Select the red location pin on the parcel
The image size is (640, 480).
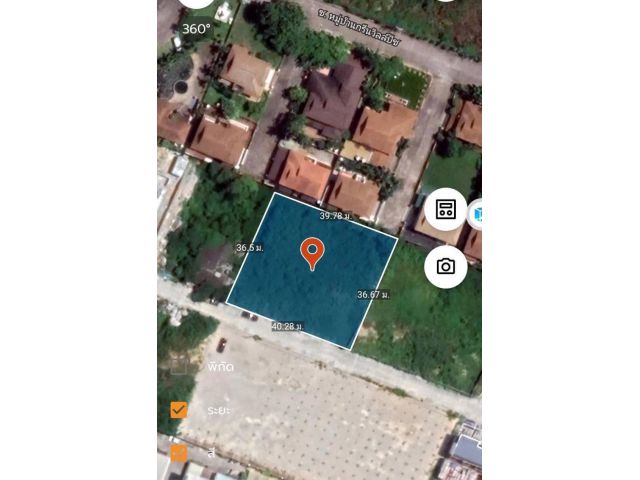[312, 252]
